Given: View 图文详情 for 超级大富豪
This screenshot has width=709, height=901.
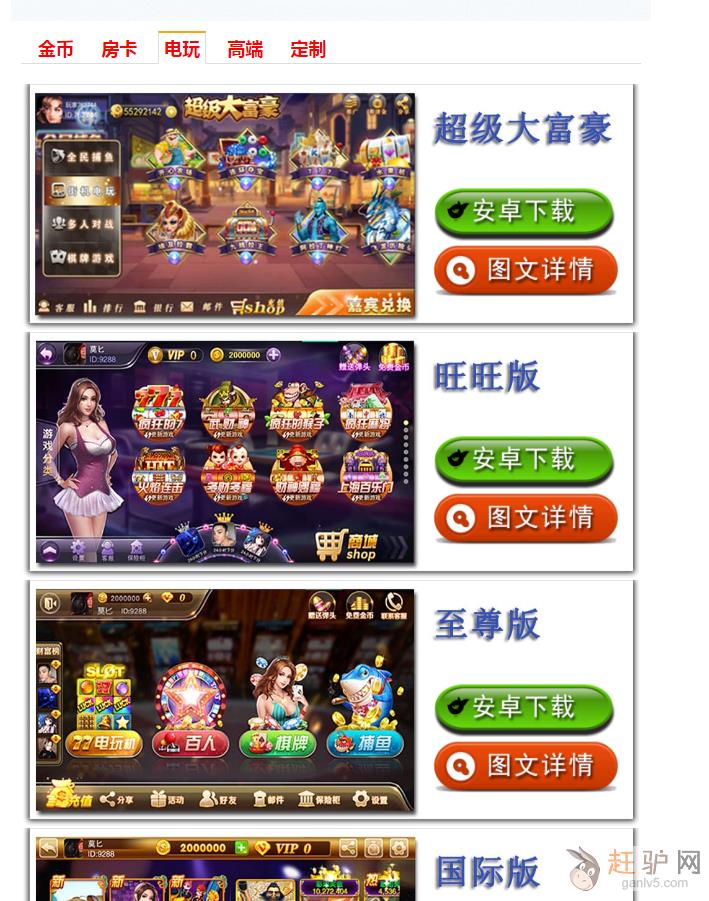Looking at the screenshot, I should pos(525,270).
